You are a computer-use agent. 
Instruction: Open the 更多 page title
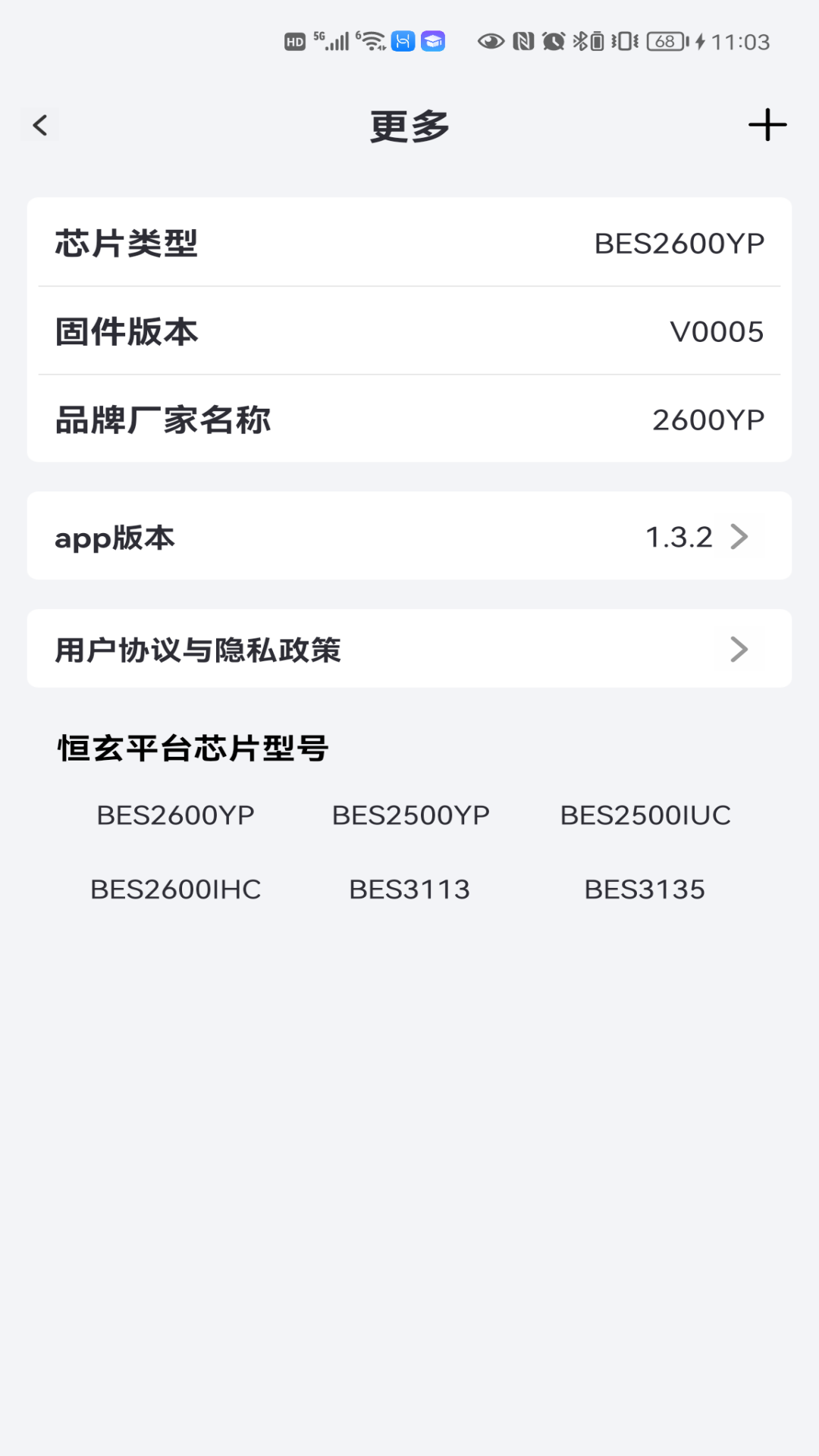pyautogui.click(x=409, y=126)
